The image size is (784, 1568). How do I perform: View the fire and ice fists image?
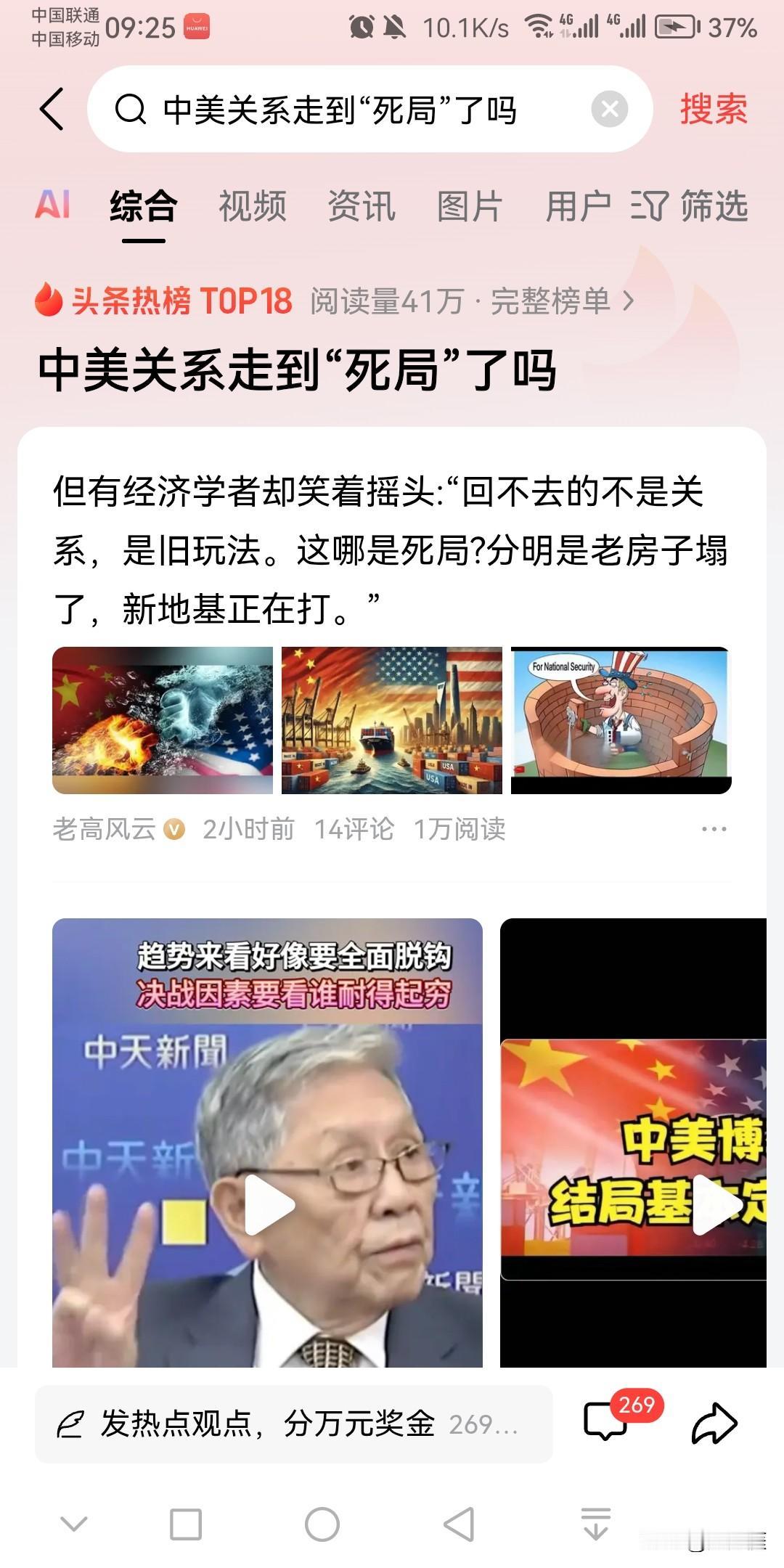(163, 720)
